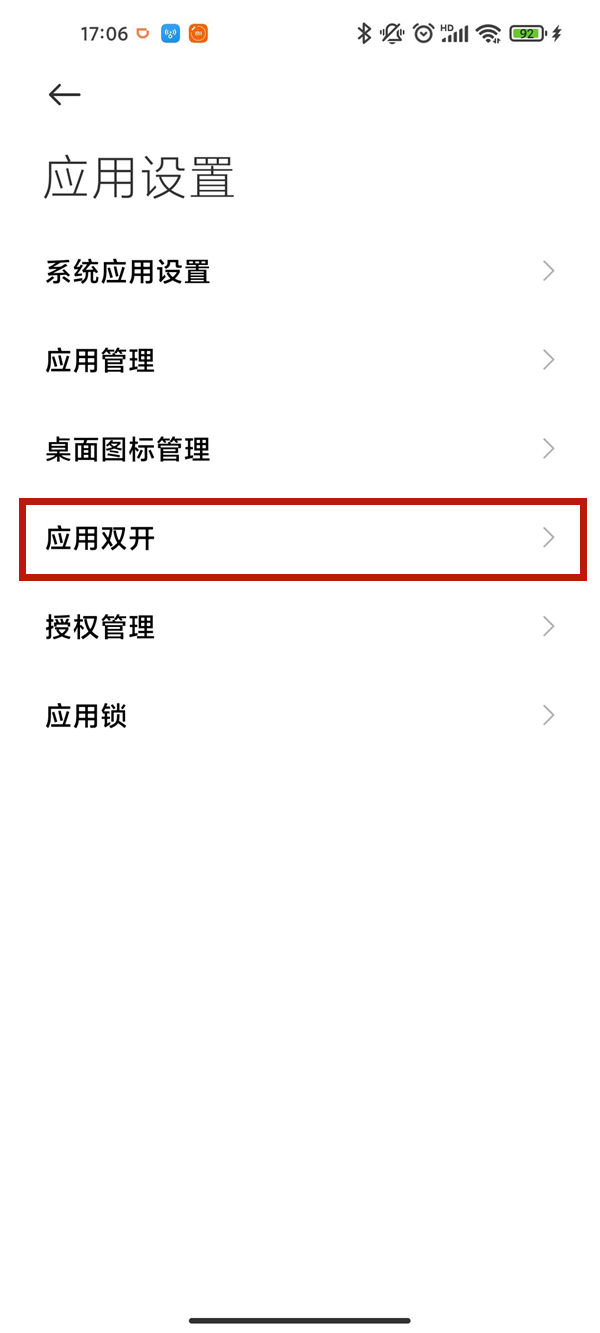
Task: Open 系统应用设置
Action: [300, 272]
